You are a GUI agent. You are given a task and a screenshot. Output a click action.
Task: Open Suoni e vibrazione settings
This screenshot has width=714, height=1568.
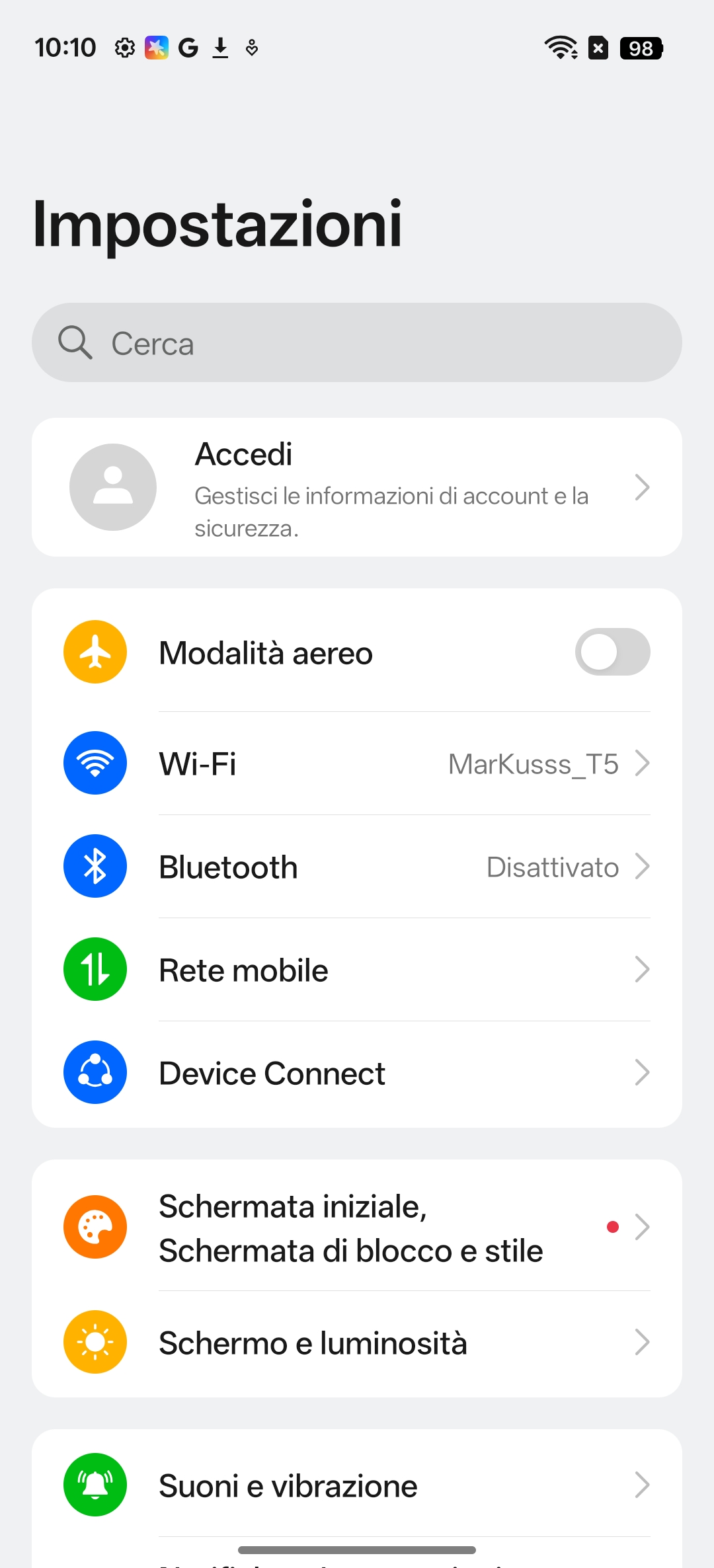click(x=357, y=1485)
